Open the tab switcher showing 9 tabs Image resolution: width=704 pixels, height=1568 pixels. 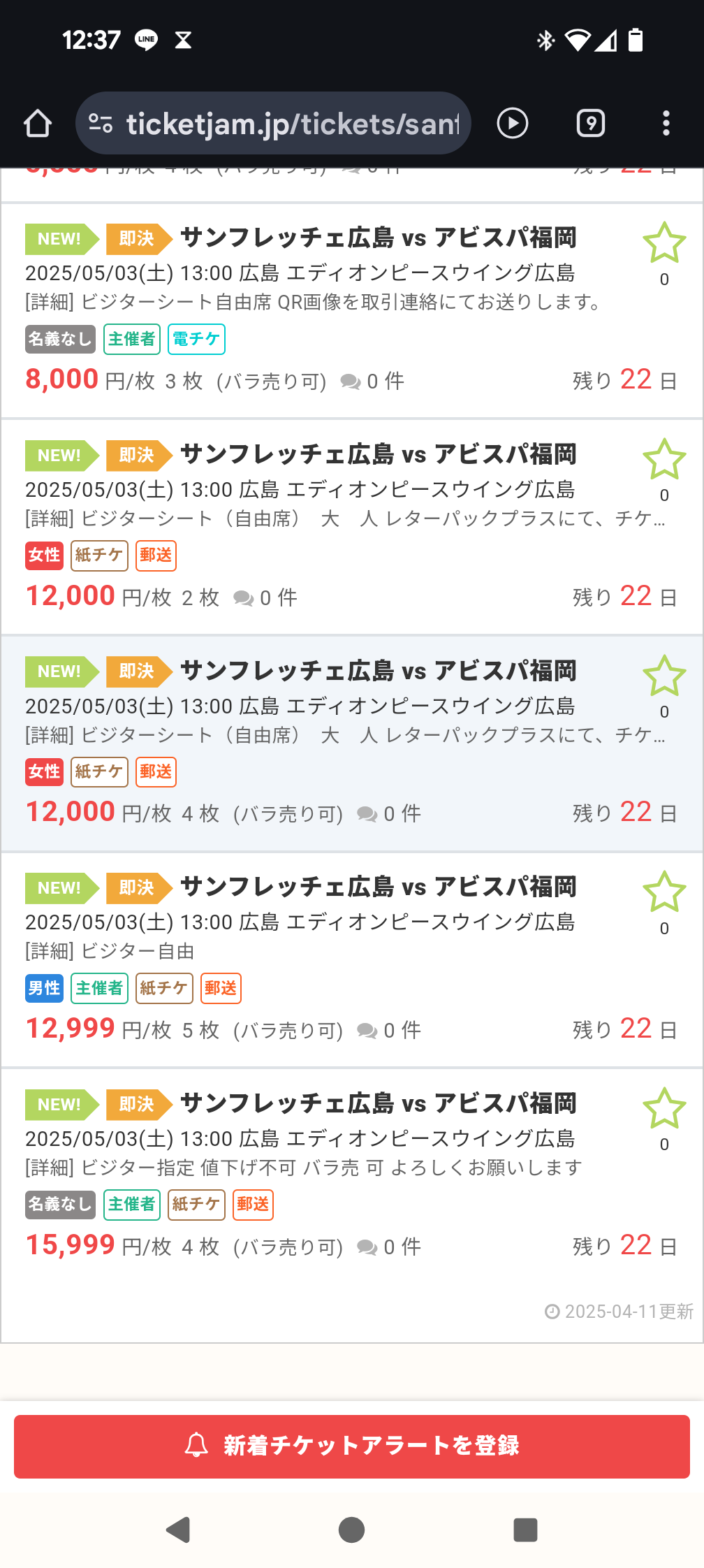click(591, 124)
